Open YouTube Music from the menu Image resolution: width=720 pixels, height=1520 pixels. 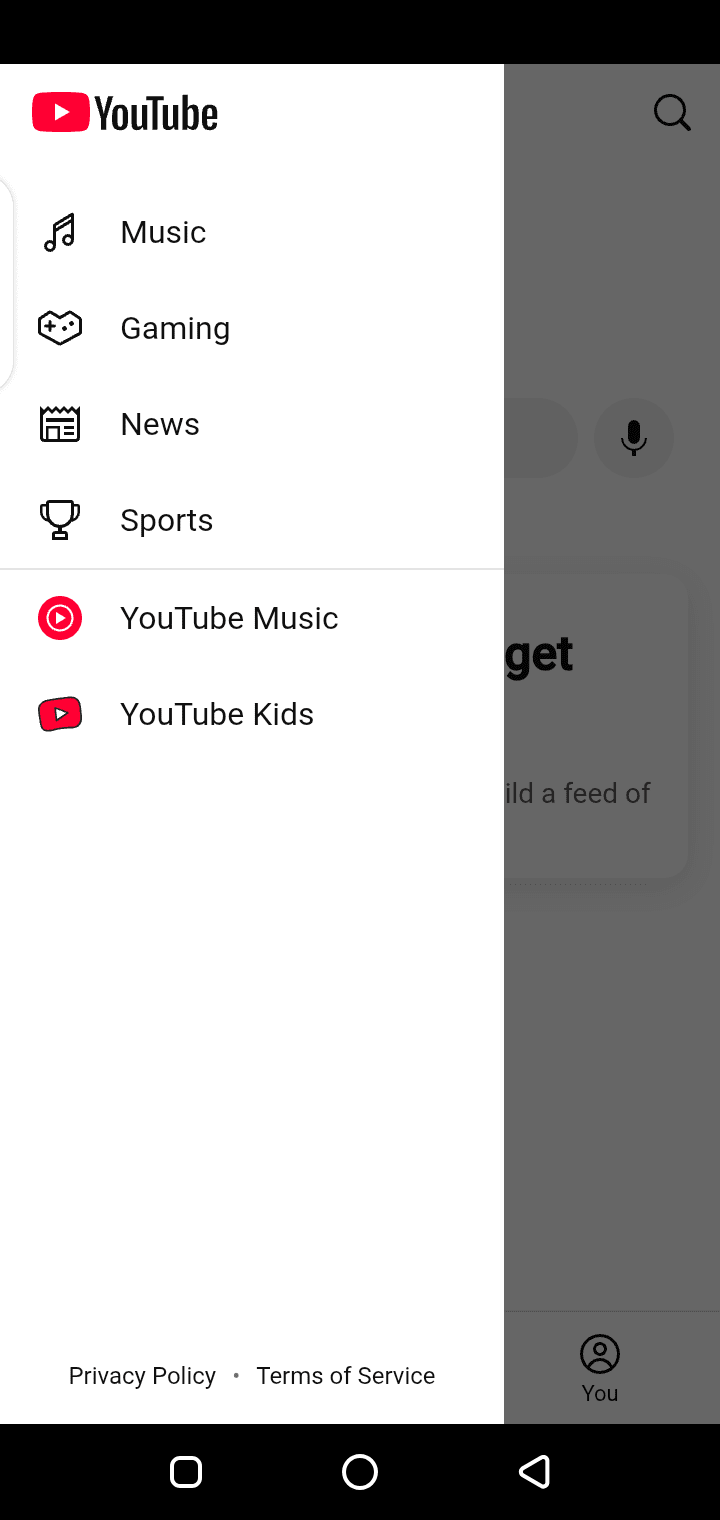tap(228, 617)
